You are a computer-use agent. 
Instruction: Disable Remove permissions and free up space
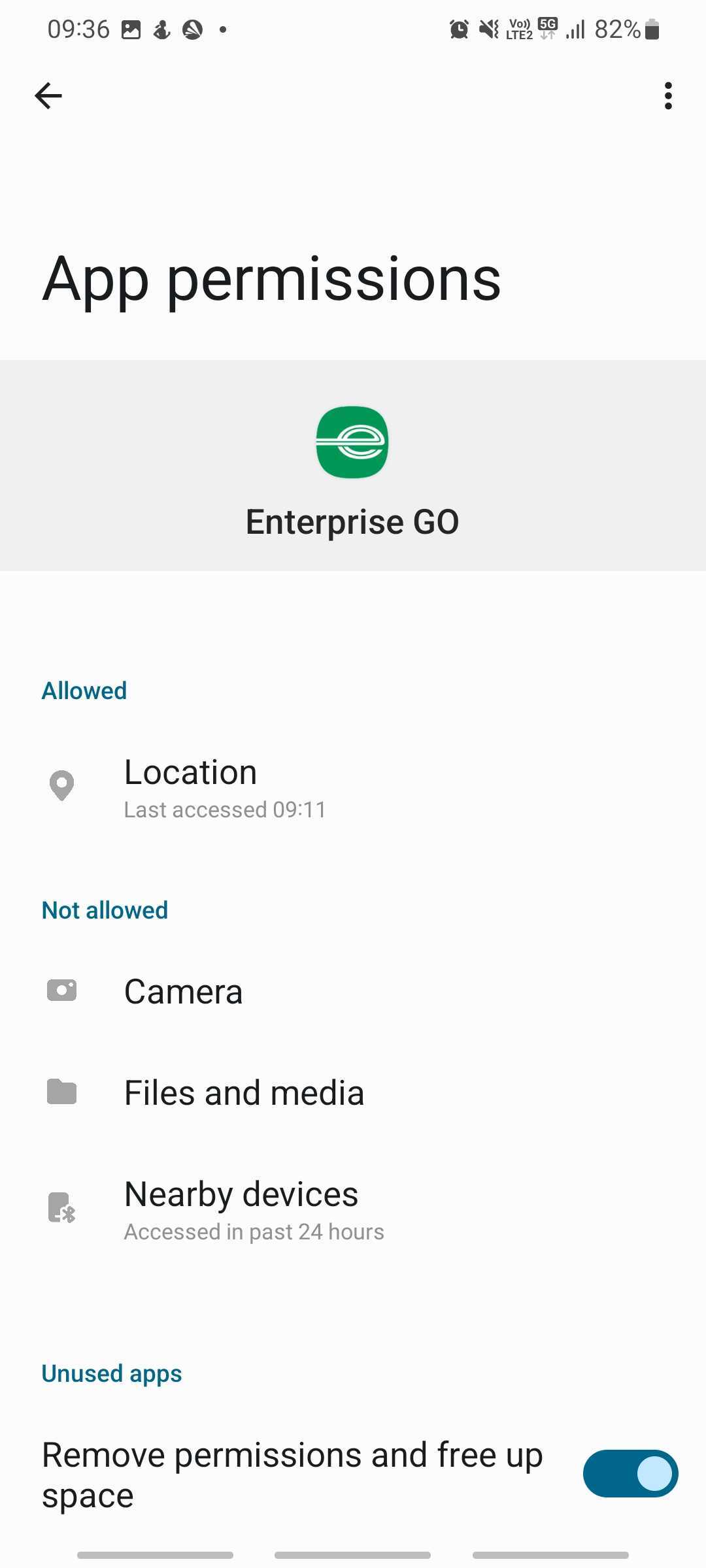tap(630, 1474)
